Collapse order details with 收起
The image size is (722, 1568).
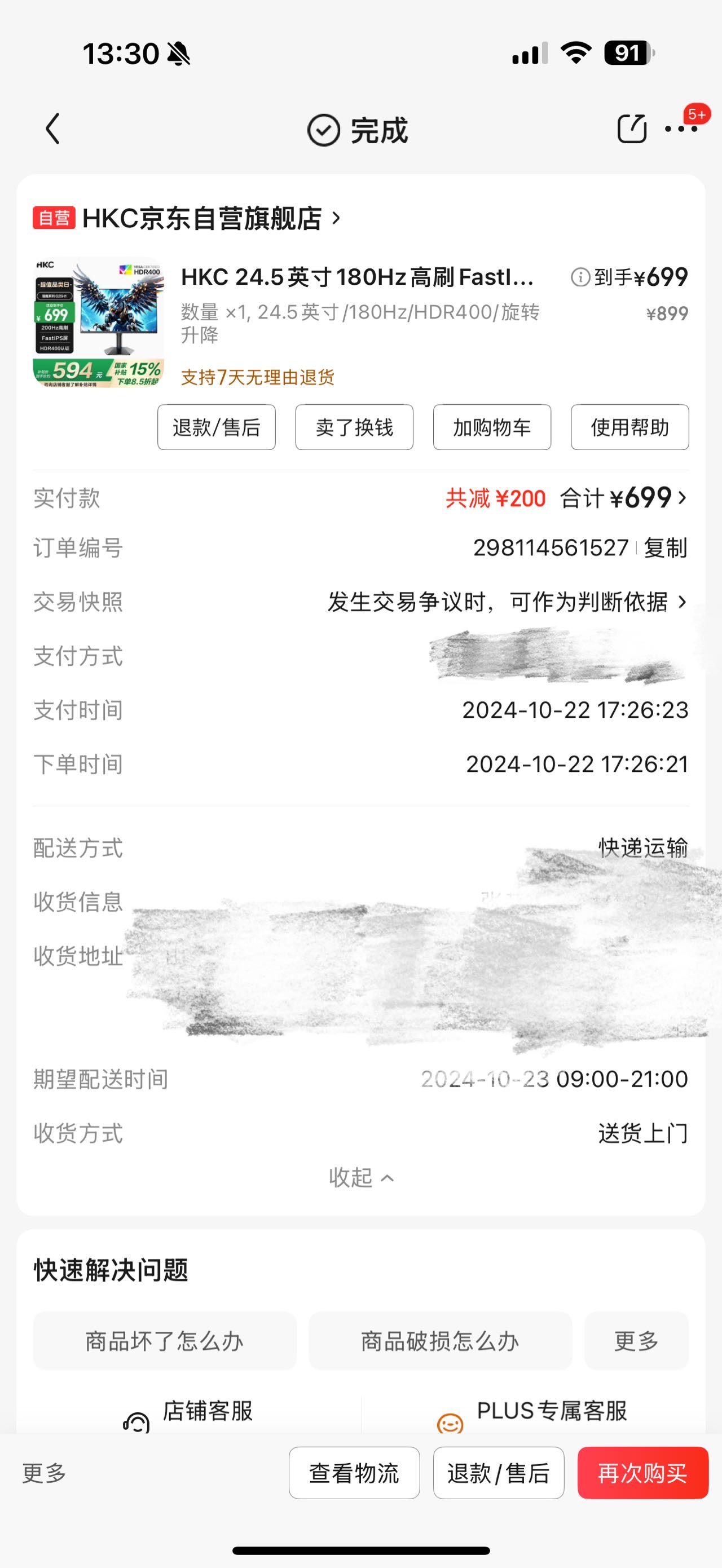[360, 1178]
